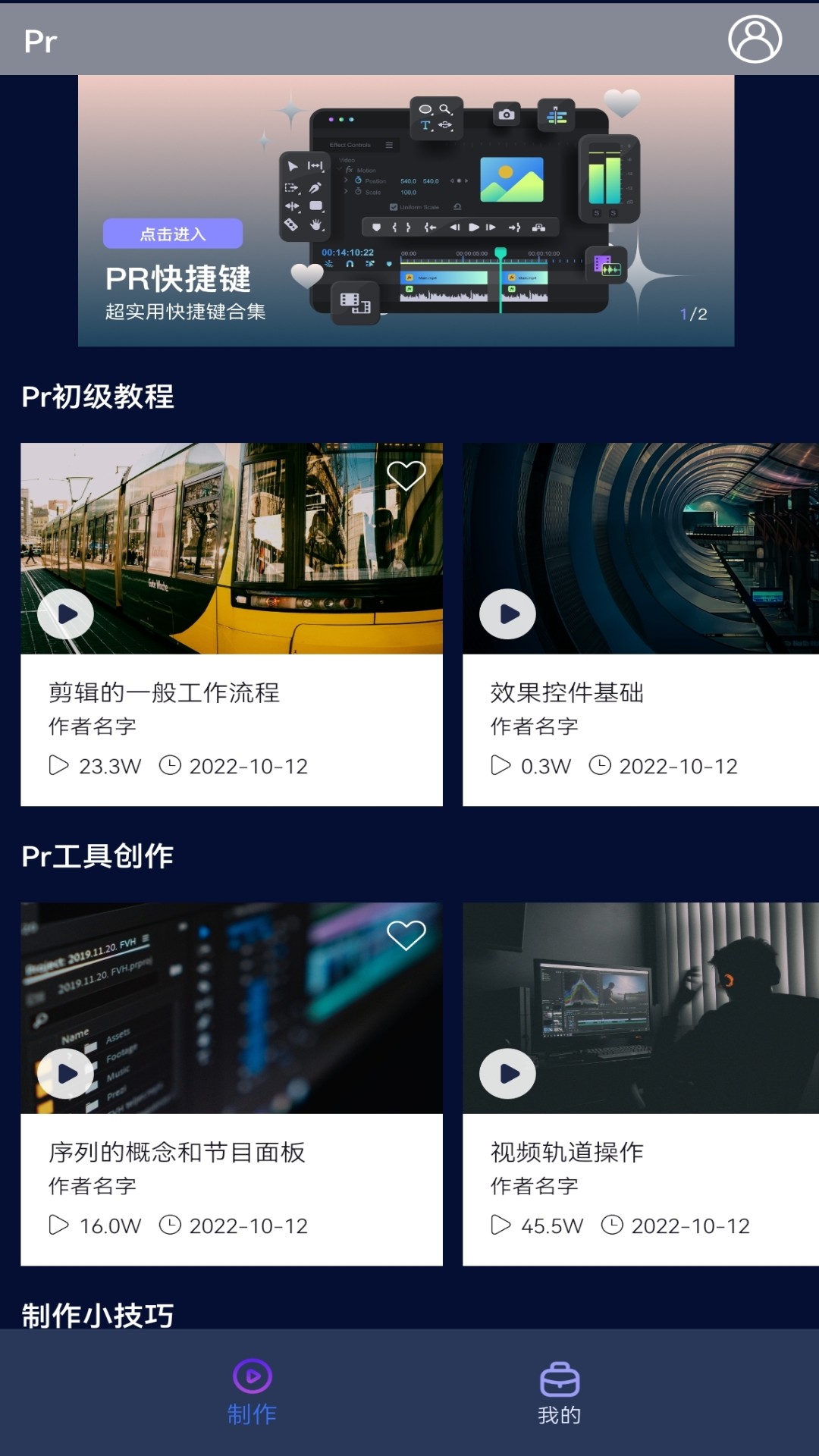819x1456 pixels.
Task: Click the Pr logo in the top bar
Action: point(40,42)
